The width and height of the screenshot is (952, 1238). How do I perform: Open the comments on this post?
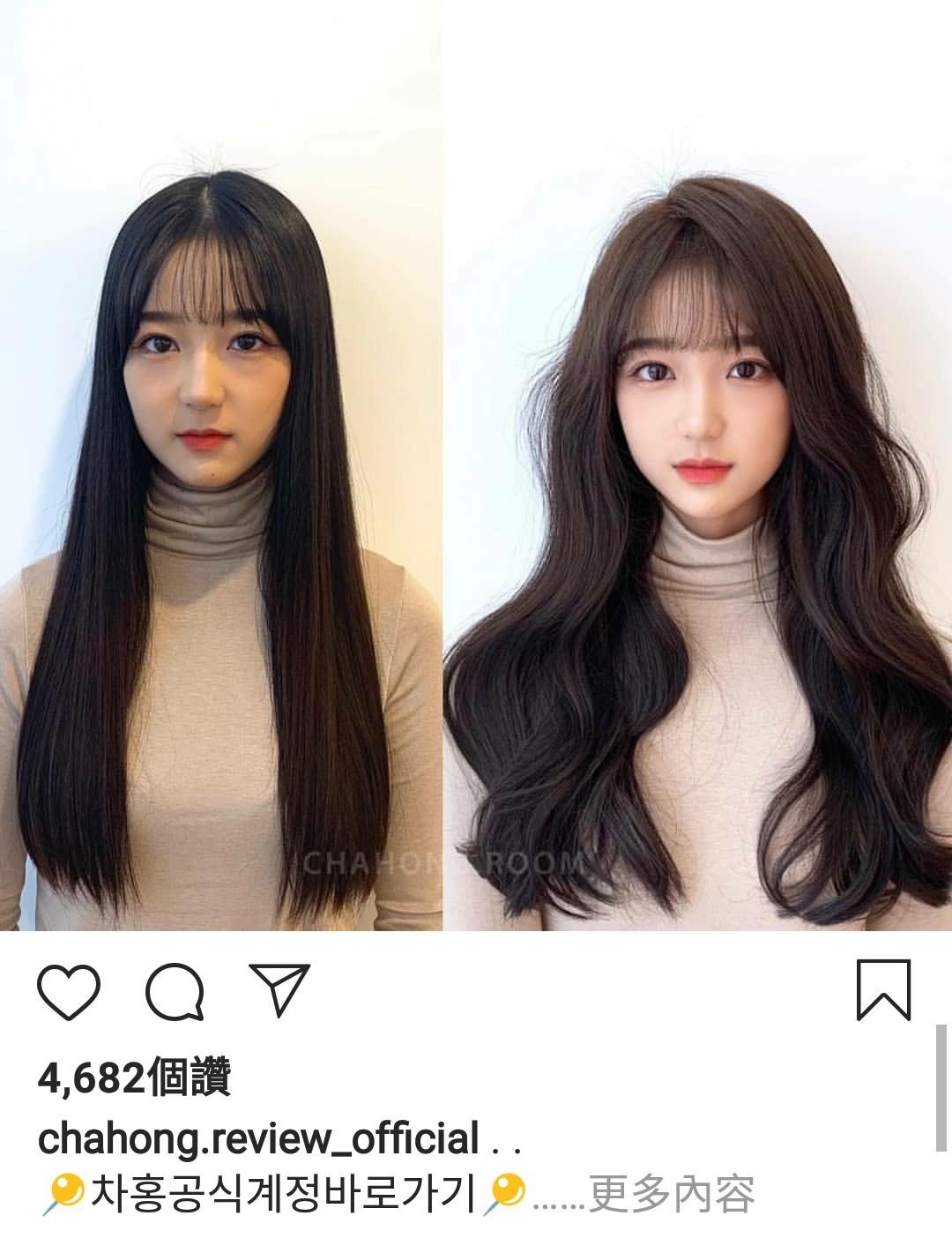(x=175, y=991)
